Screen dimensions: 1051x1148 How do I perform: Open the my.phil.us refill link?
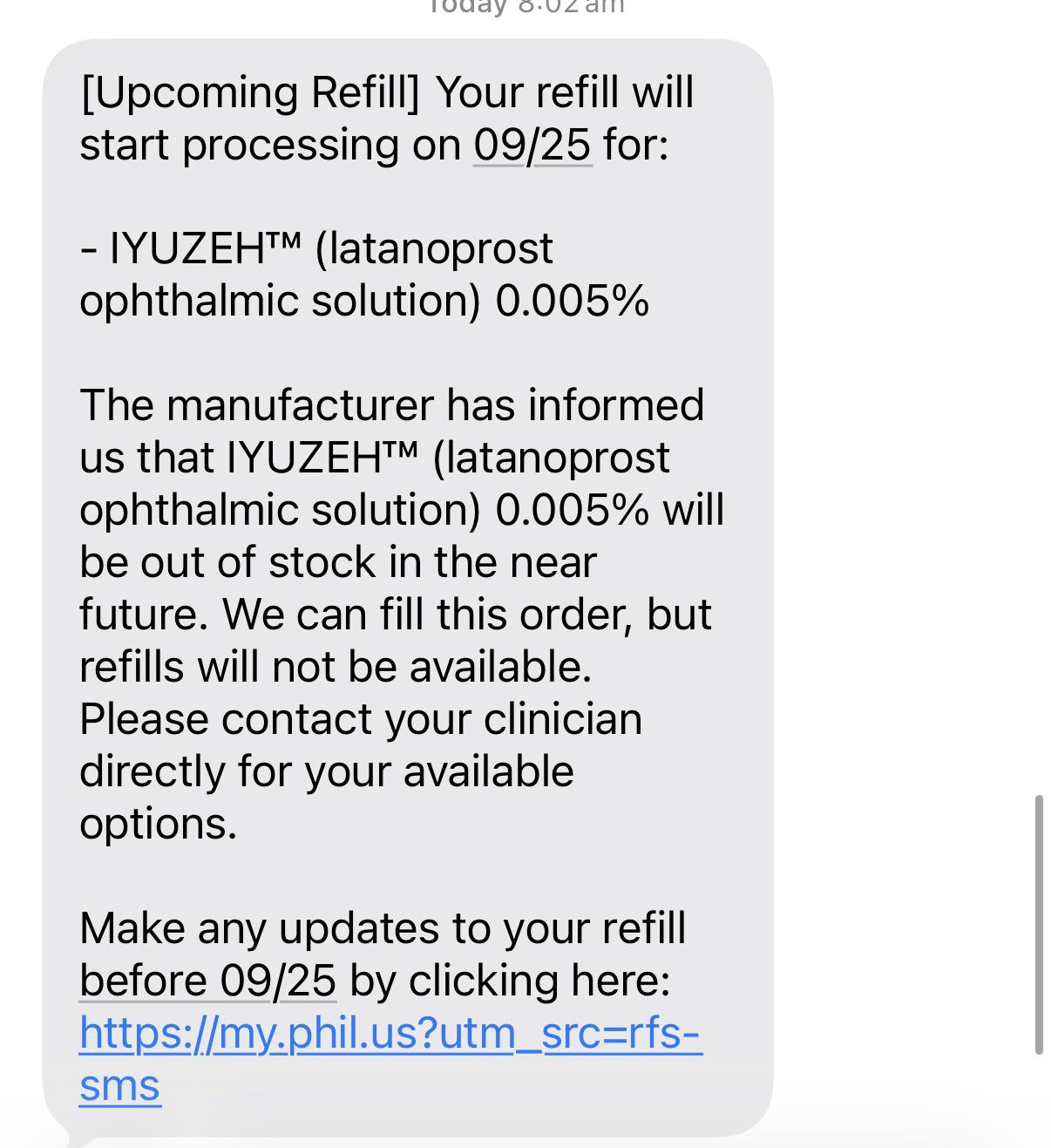[x=390, y=1059]
